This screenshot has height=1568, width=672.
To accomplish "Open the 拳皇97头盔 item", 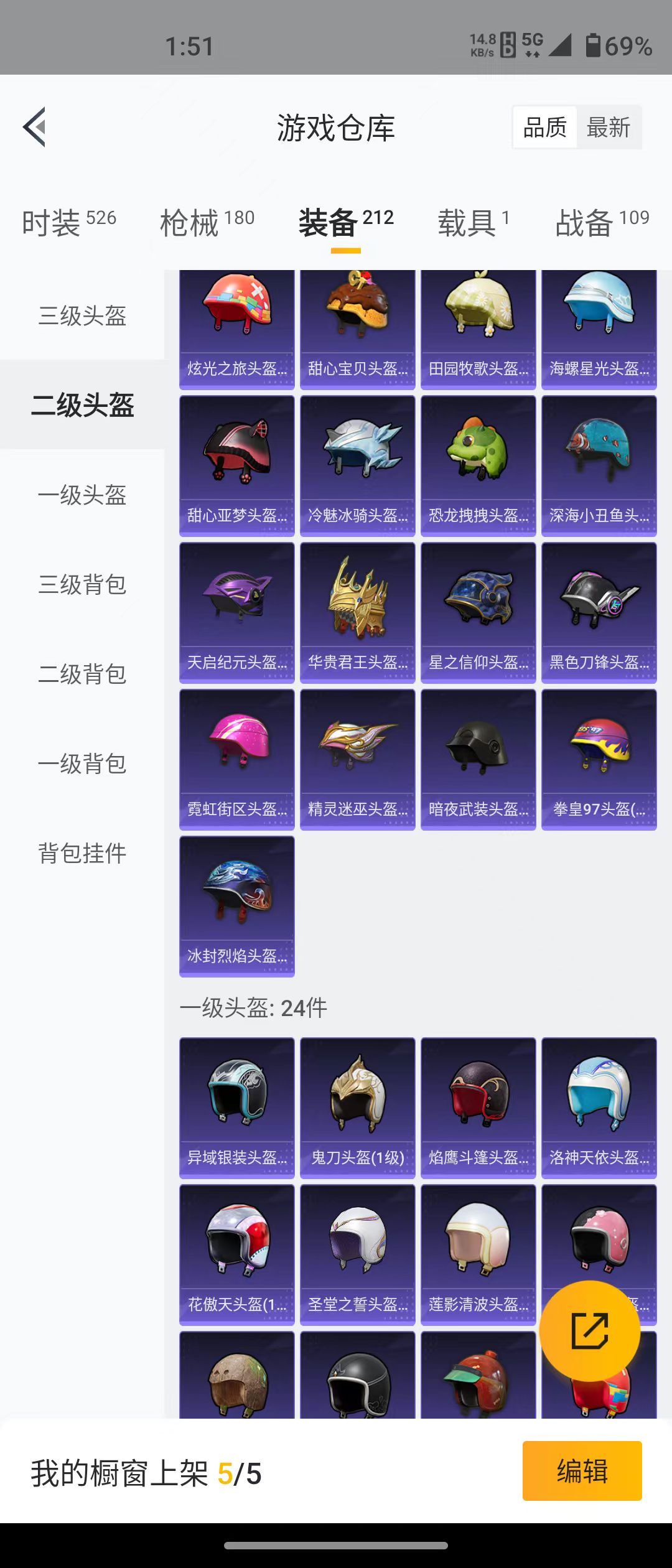I will 599,759.
